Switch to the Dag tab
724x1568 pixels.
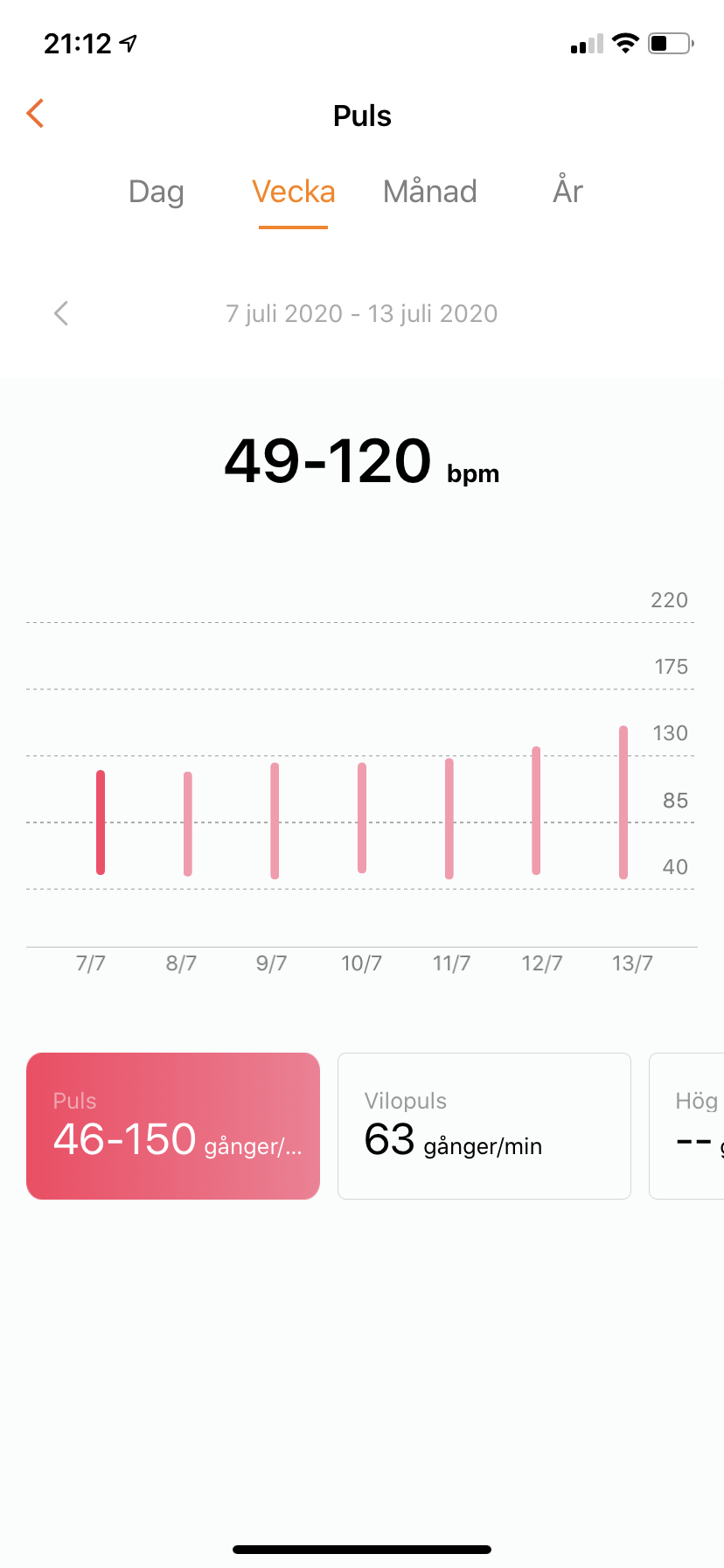pos(157,192)
